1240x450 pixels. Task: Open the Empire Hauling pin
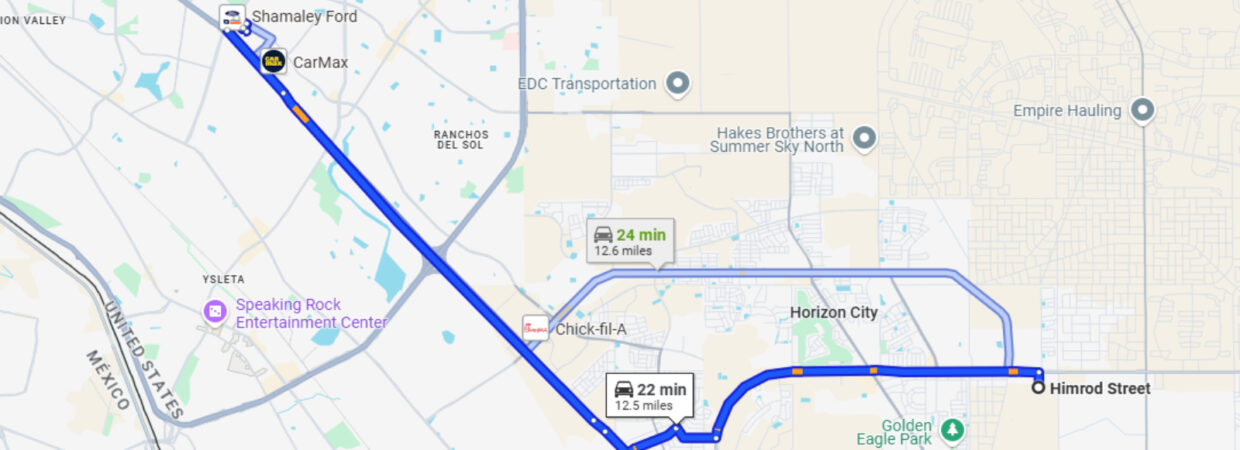[1143, 110]
